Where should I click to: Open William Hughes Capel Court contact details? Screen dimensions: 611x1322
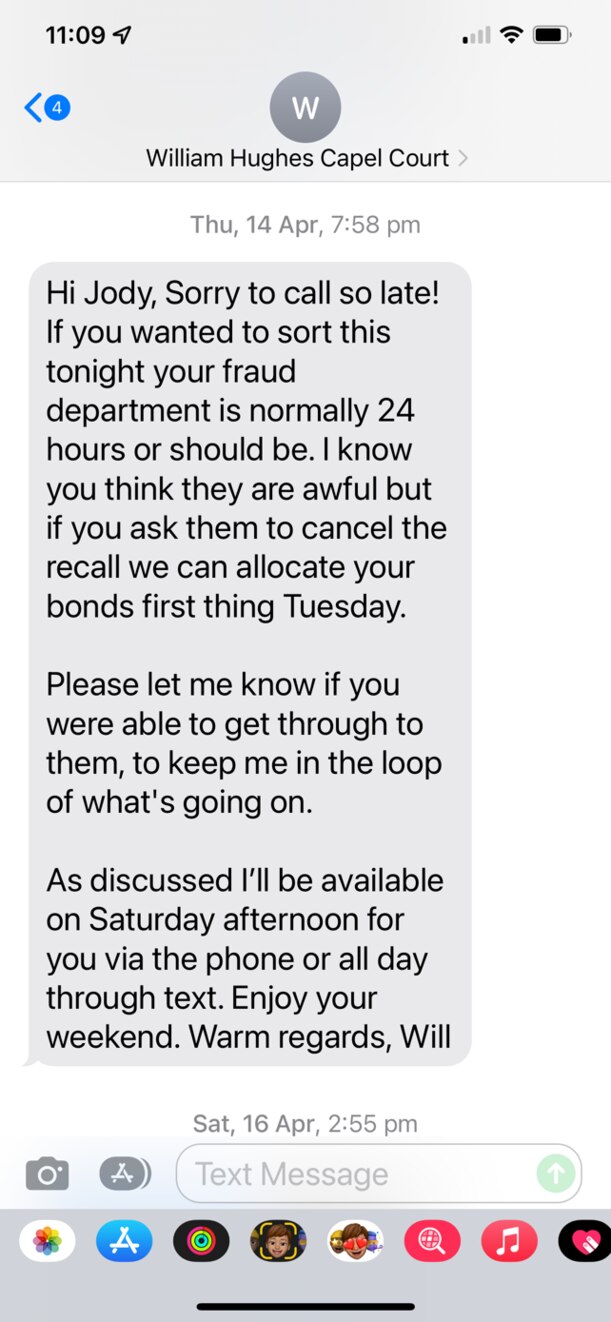click(x=306, y=158)
